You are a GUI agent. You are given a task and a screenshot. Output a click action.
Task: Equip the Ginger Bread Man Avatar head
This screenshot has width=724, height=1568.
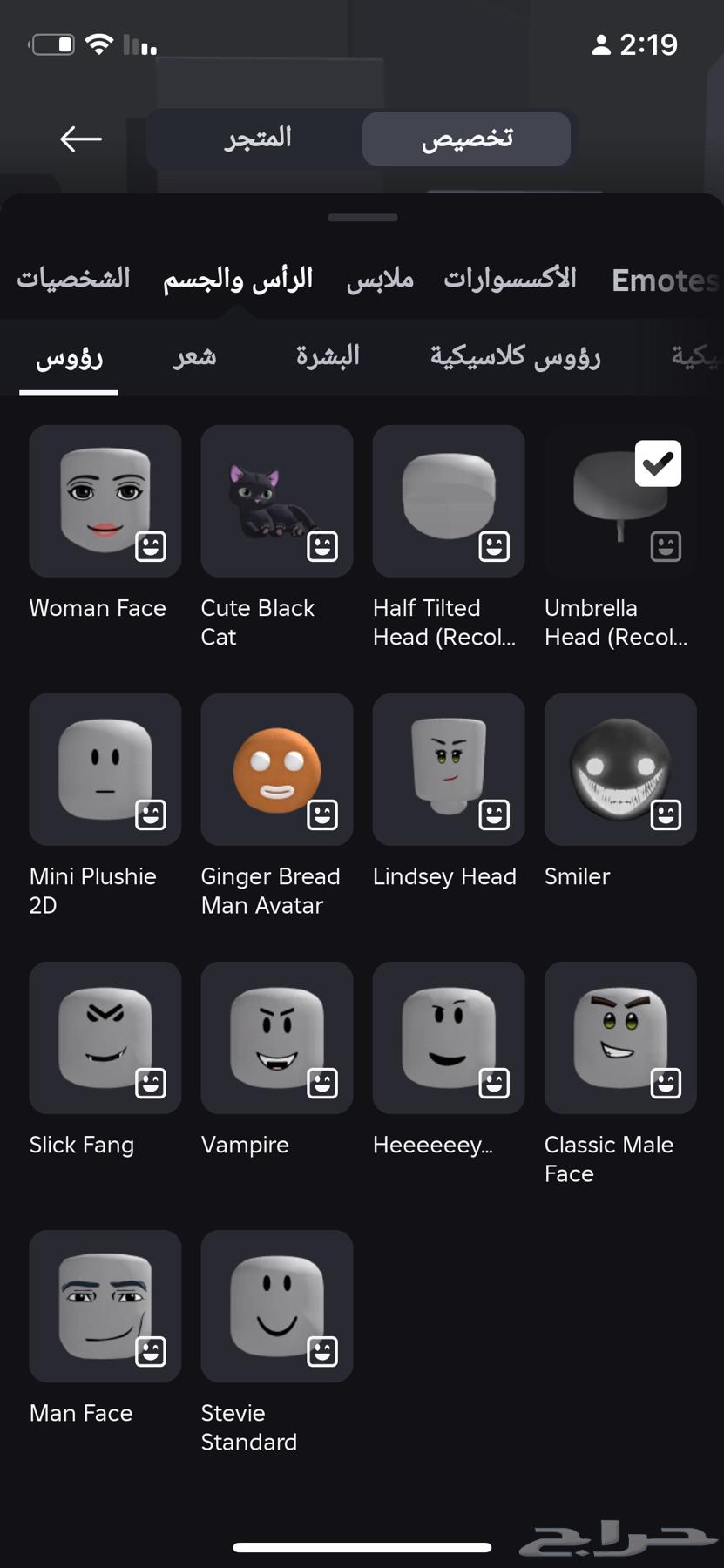(x=276, y=769)
